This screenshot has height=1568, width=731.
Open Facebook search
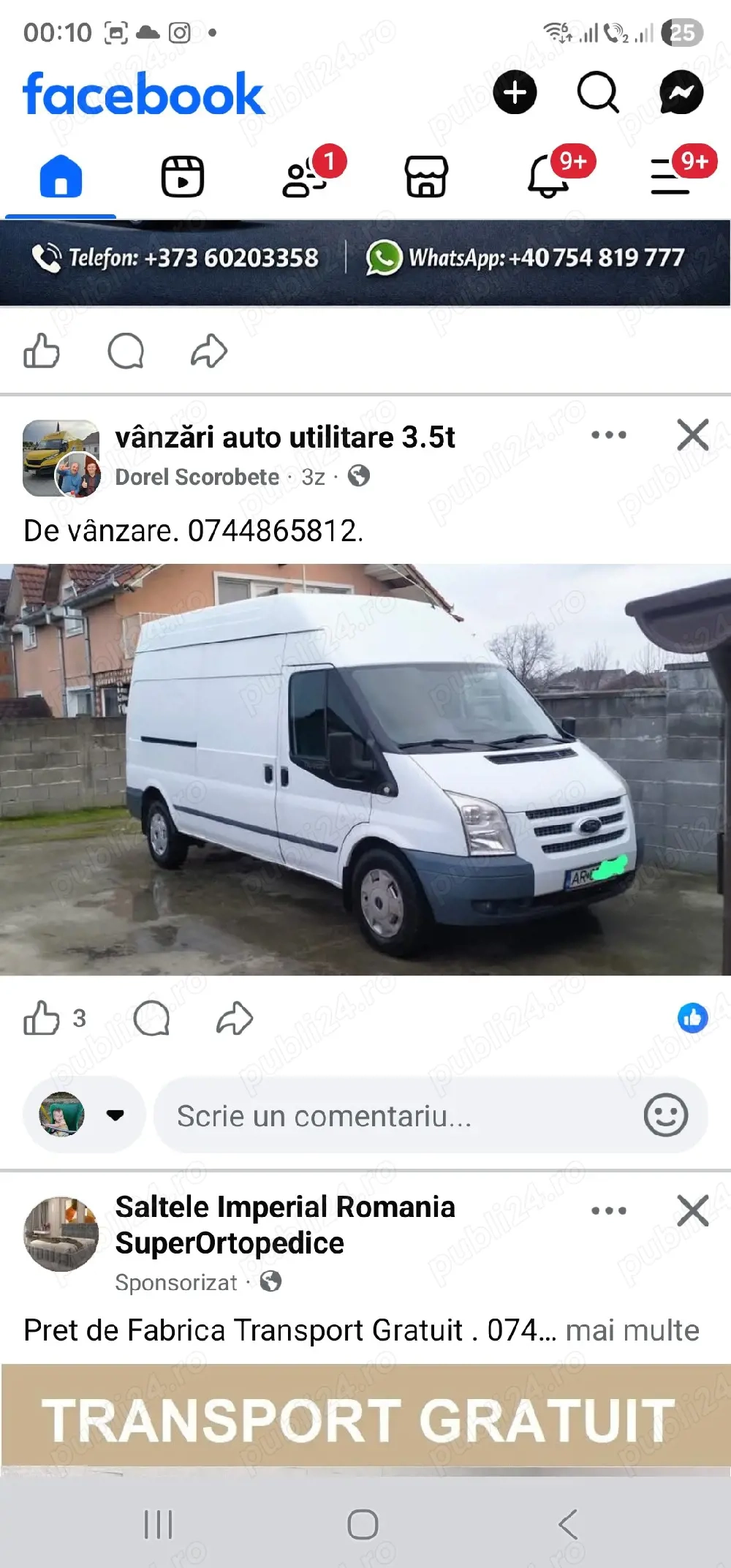click(x=597, y=93)
